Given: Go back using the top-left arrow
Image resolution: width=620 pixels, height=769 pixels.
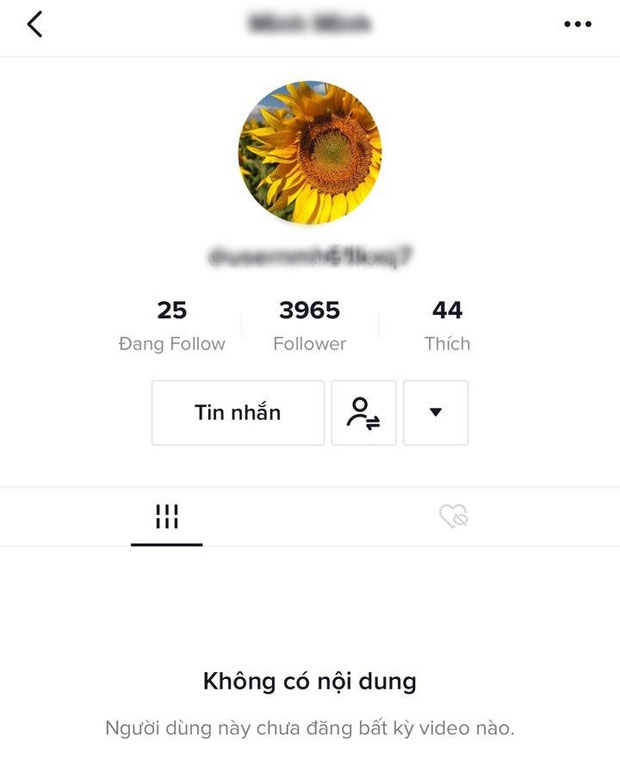Looking at the screenshot, I should pyautogui.click(x=35, y=24).
